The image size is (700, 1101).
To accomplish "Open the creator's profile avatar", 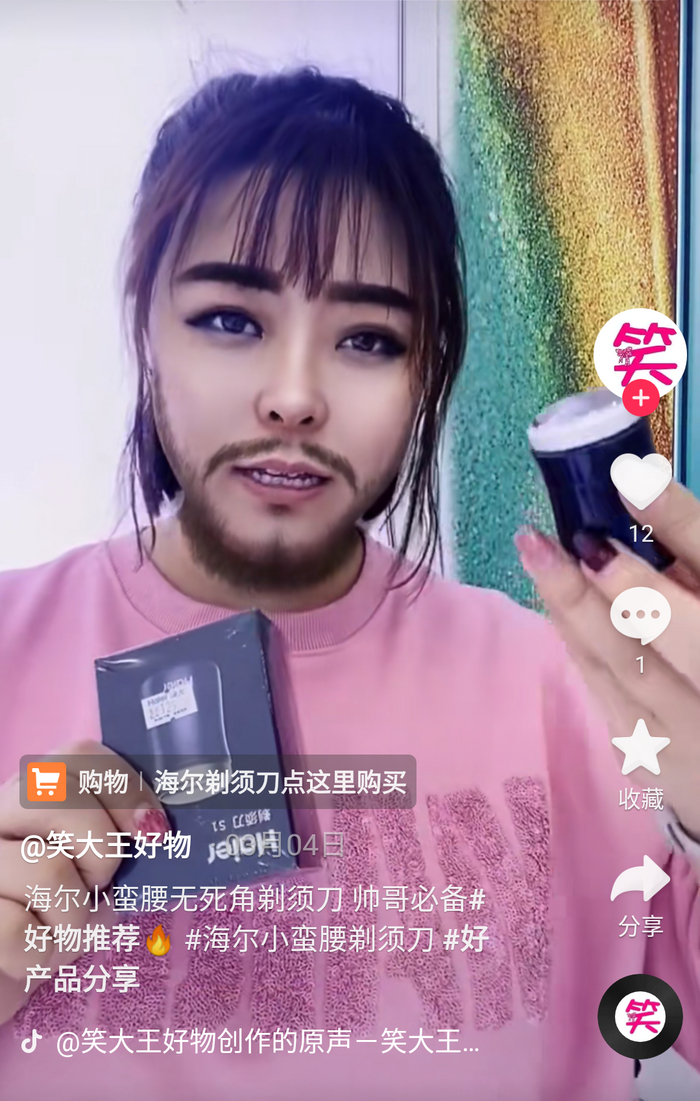I will tap(639, 353).
